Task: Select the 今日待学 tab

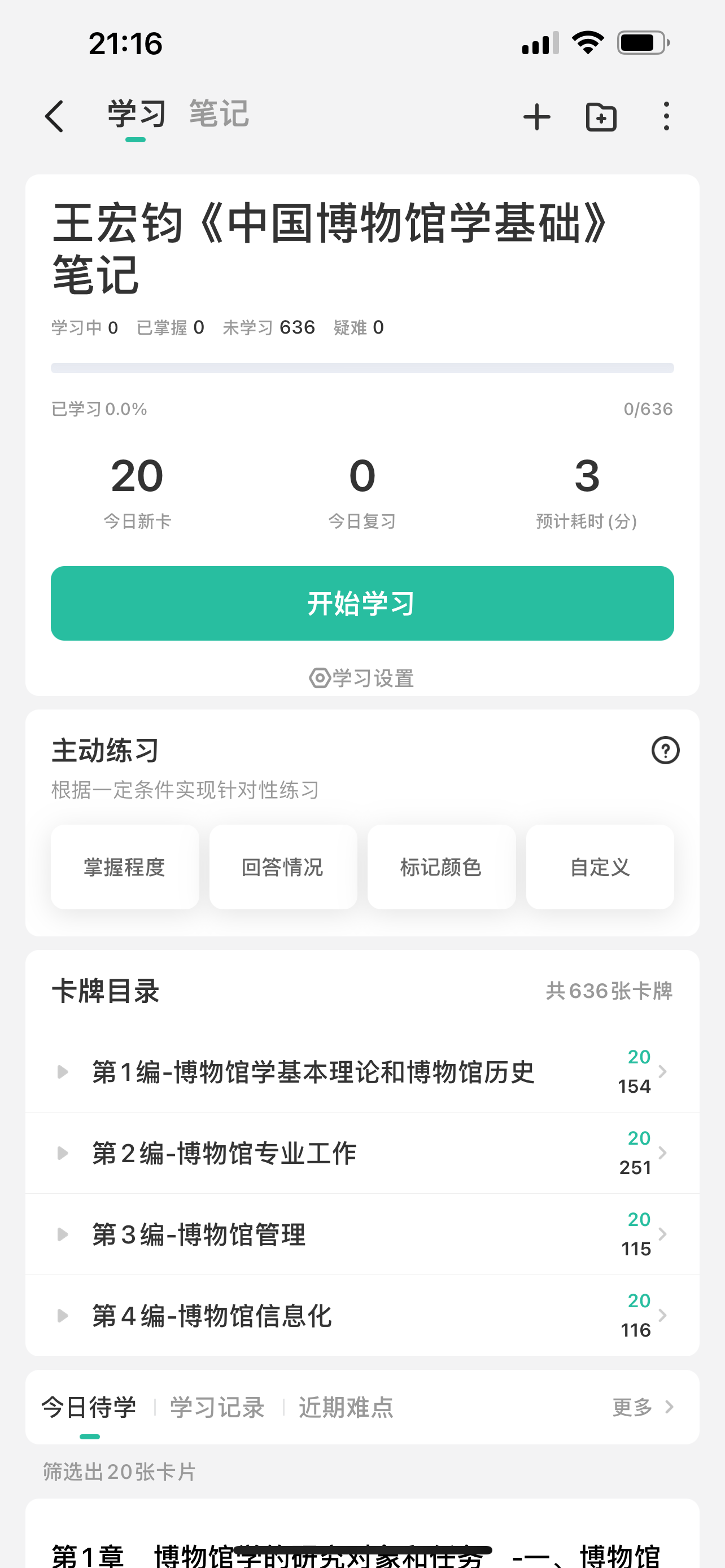Action: (x=89, y=1407)
